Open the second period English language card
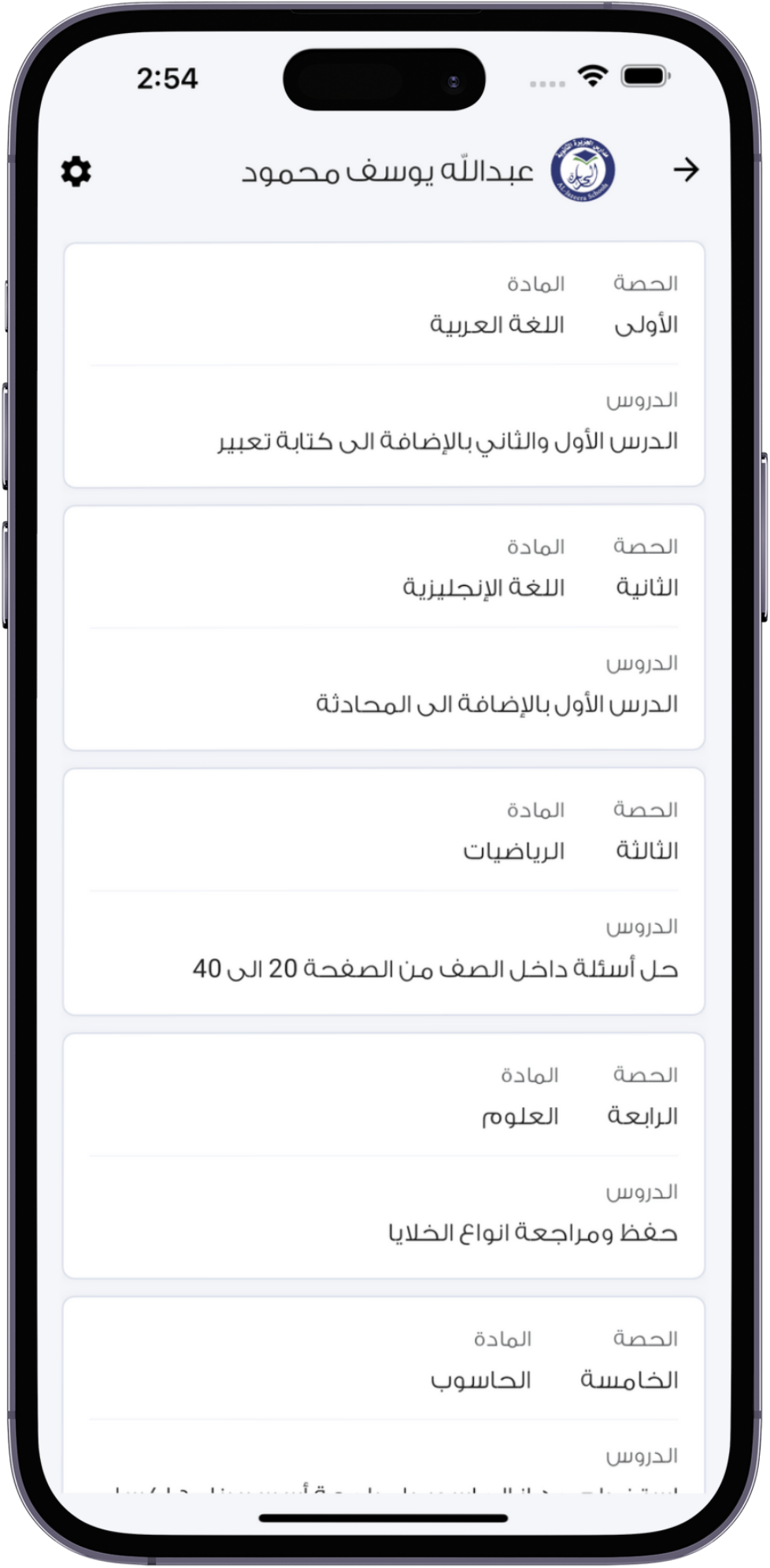 (384, 628)
